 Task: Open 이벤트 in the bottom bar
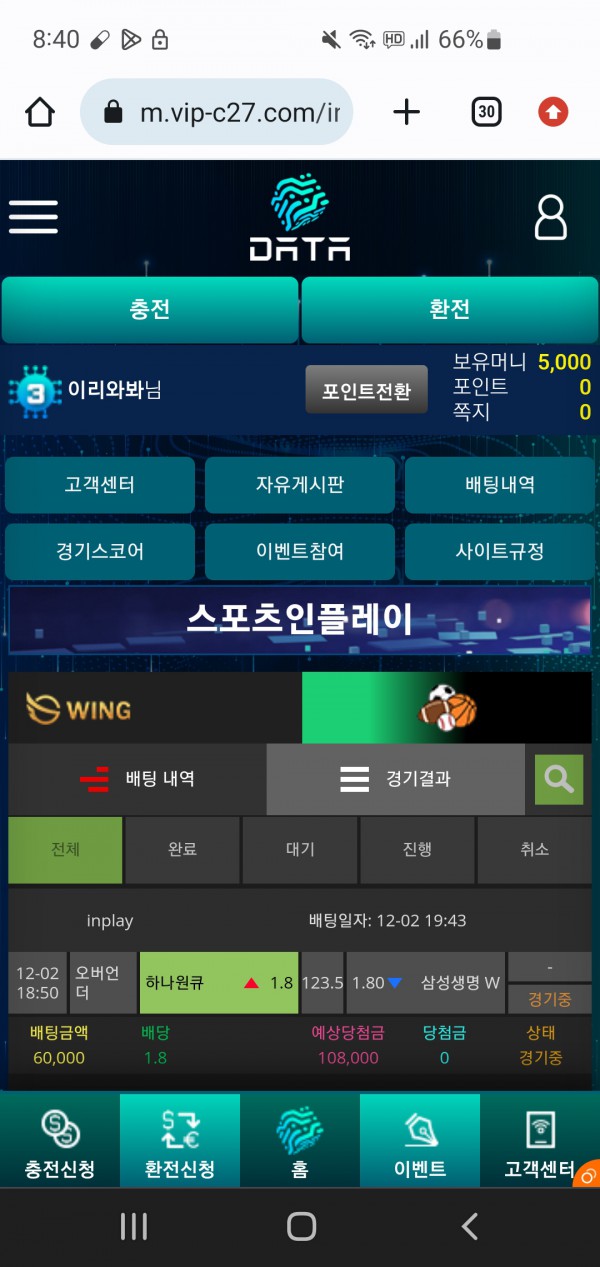(420, 1140)
